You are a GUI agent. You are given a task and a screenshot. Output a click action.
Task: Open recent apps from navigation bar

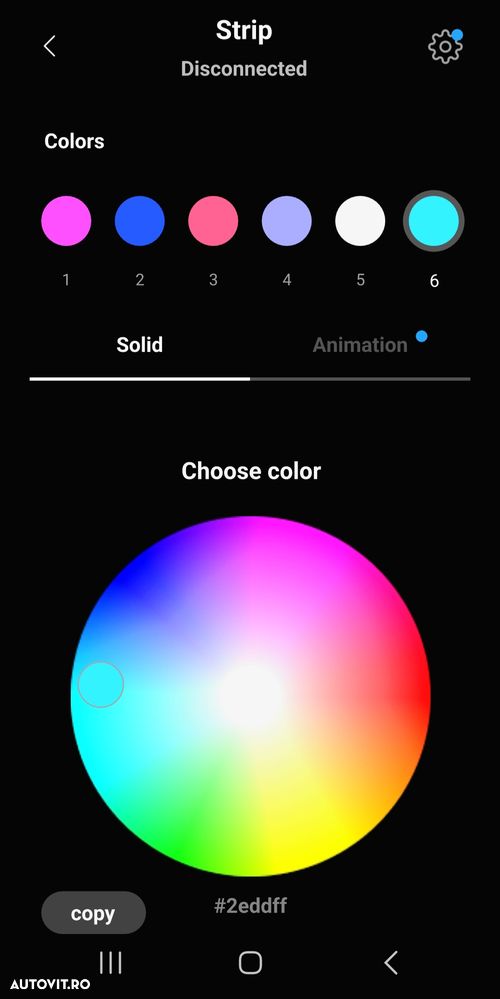coord(111,962)
